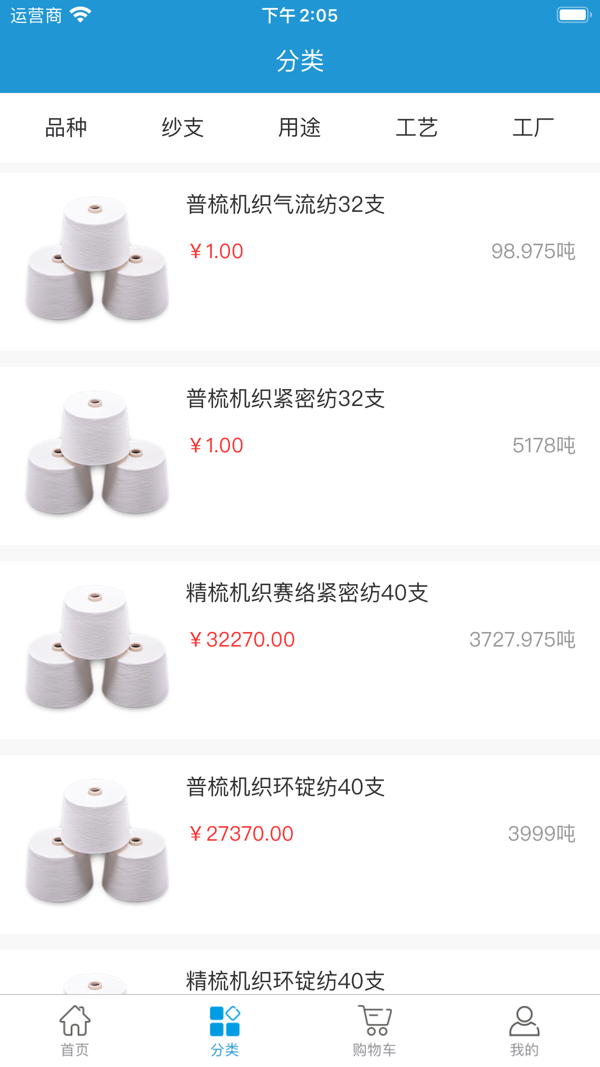Screen dimensions: 600x1067
Task: Open the 精梳机织环锭纺40支 item
Action: (x=285, y=980)
